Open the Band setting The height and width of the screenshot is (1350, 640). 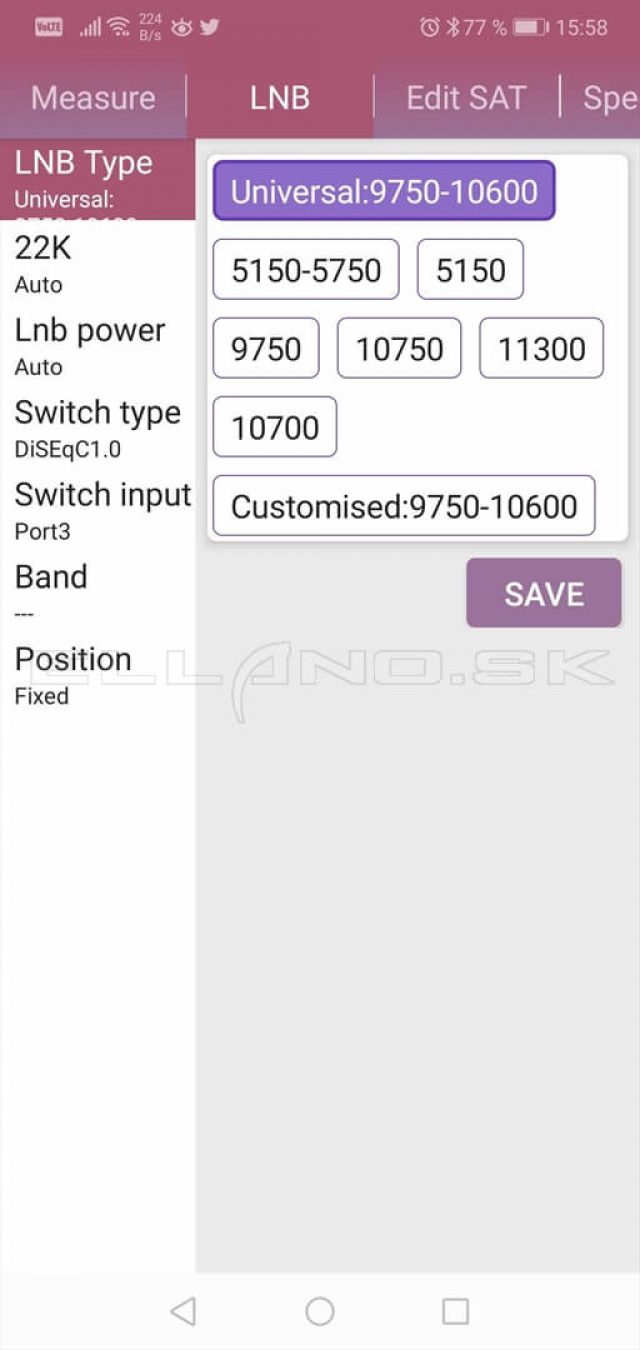pyautogui.click(x=98, y=592)
